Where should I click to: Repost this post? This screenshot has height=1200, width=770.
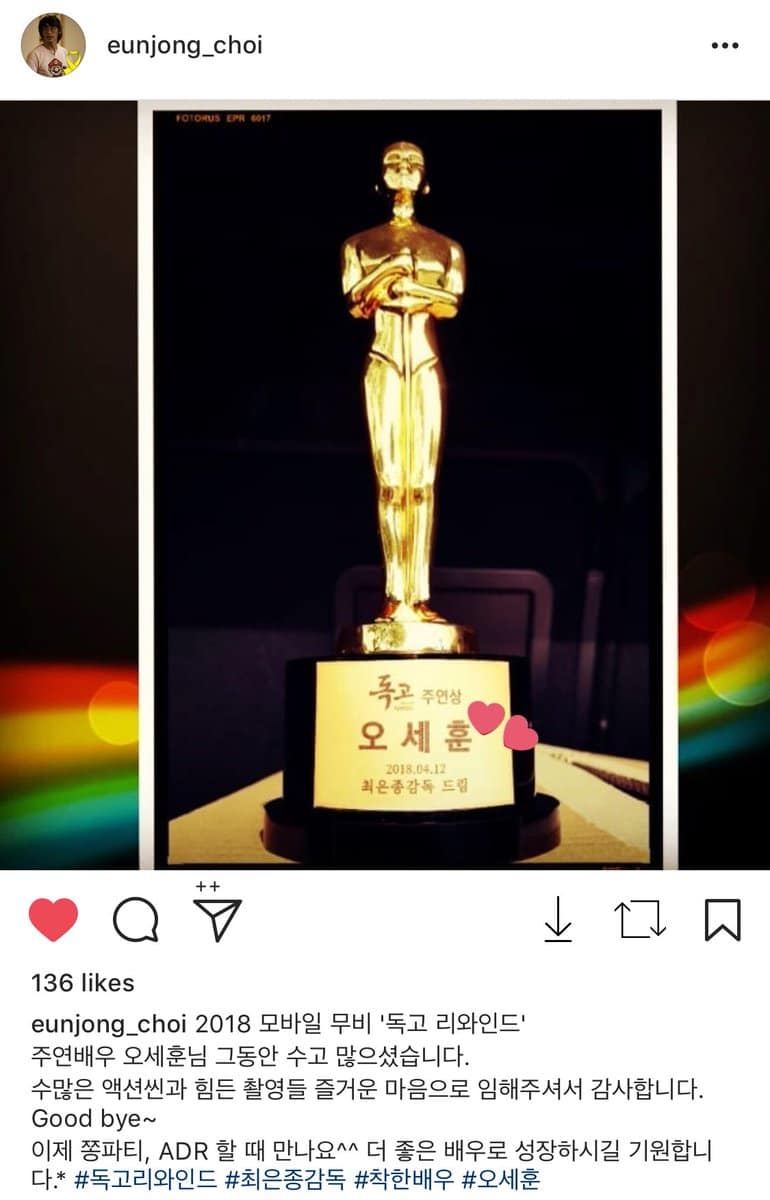click(x=640, y=920)
